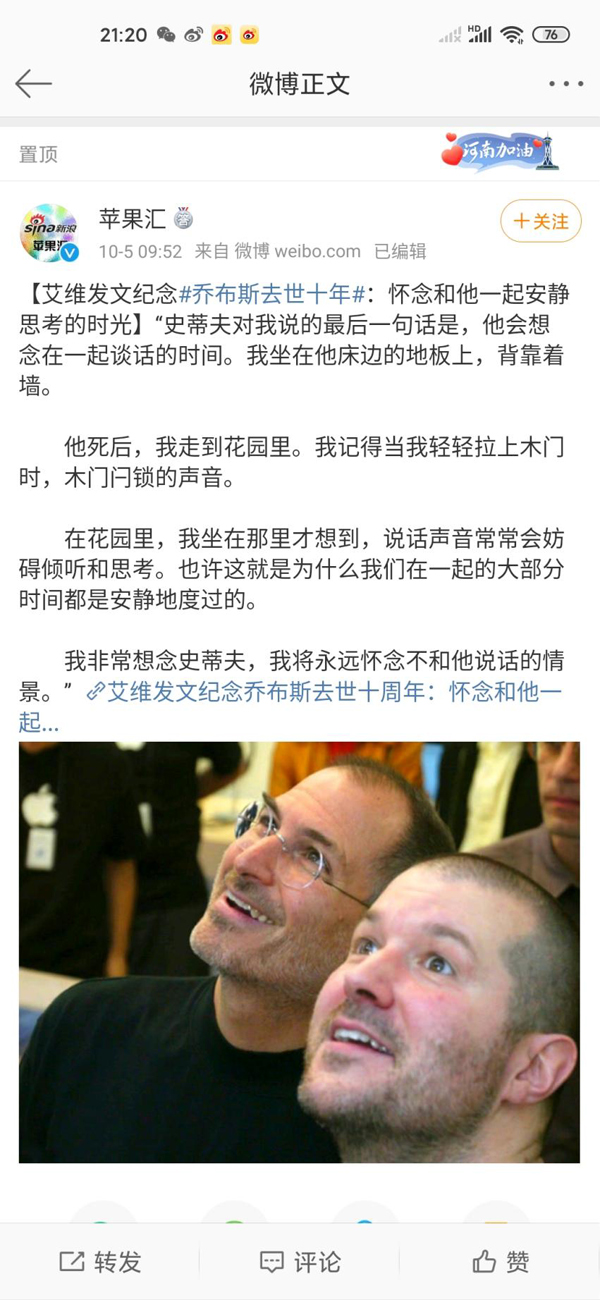
Task: Open comments with the 评论 button
Action: (x=300, y=1261)
